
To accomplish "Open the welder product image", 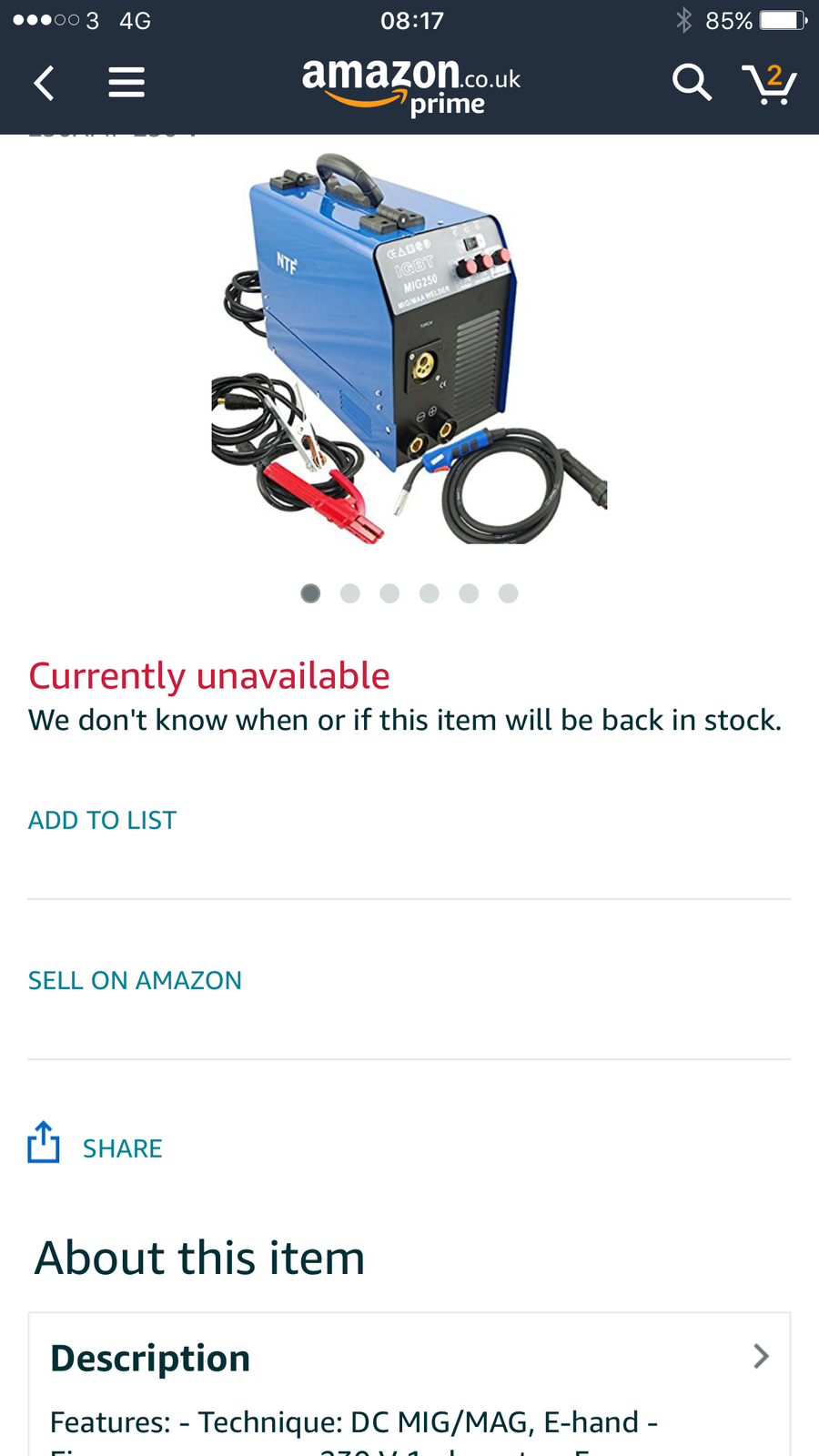I will tap(409, 349).
